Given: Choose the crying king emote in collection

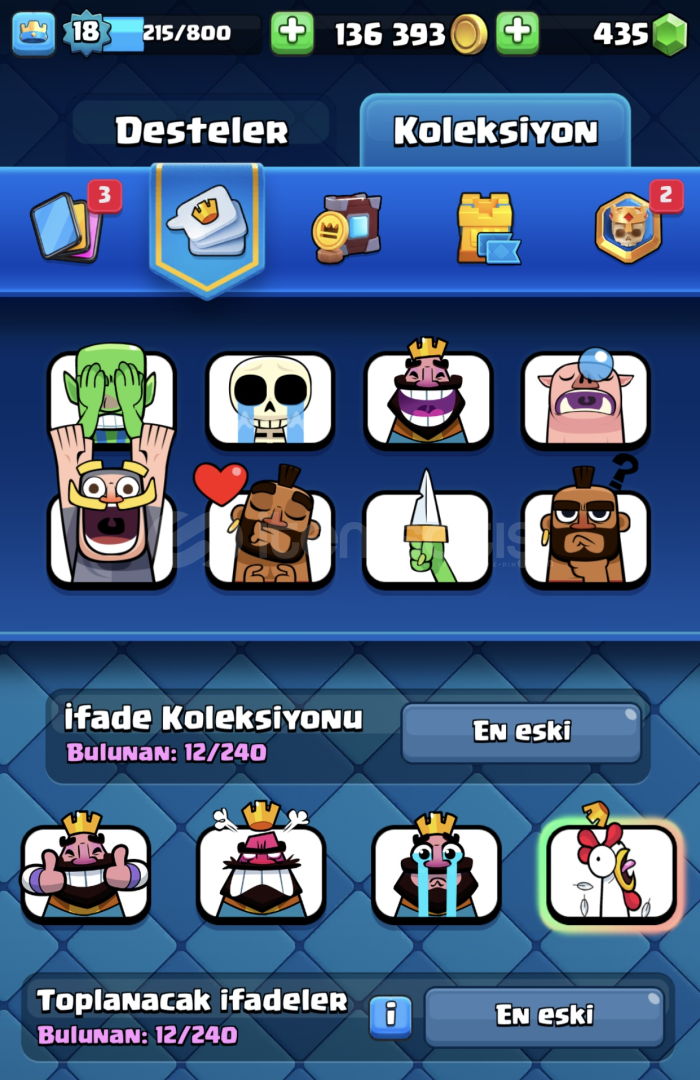Looking at the screenshot, I should pyautogui.click(x=436, y=872).
